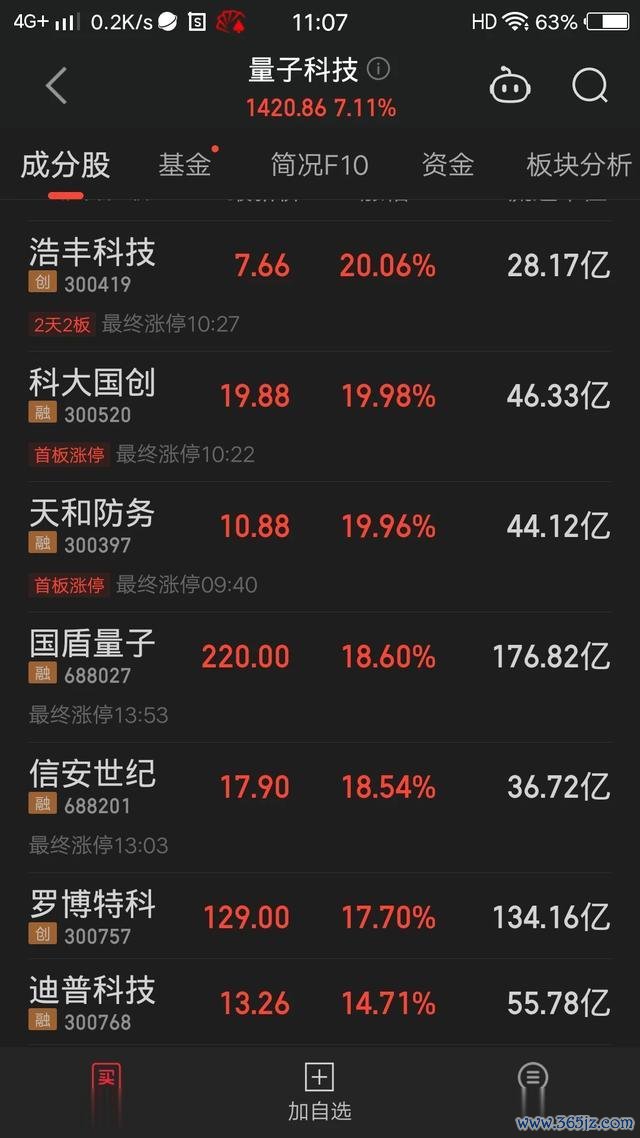Open stock 浩丰科技 300419

click(320, 286)
